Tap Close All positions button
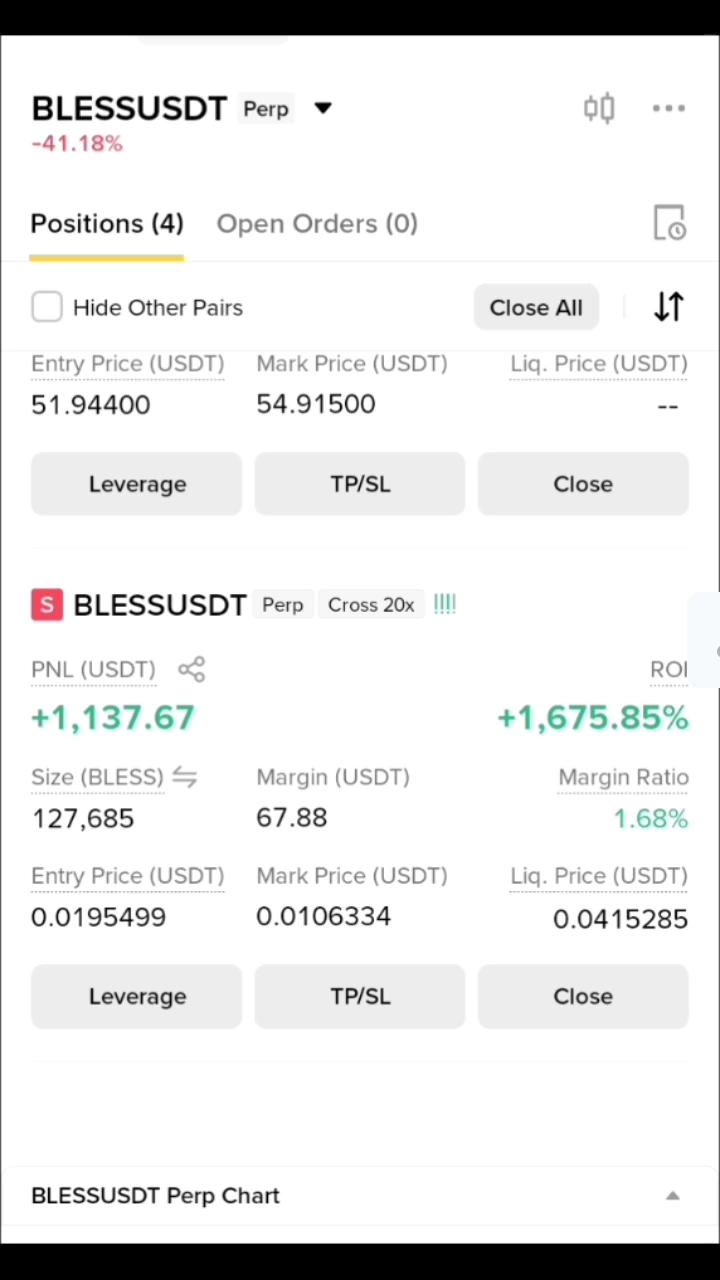This screenshot has width=720, height=1280. tap(536, 308)
